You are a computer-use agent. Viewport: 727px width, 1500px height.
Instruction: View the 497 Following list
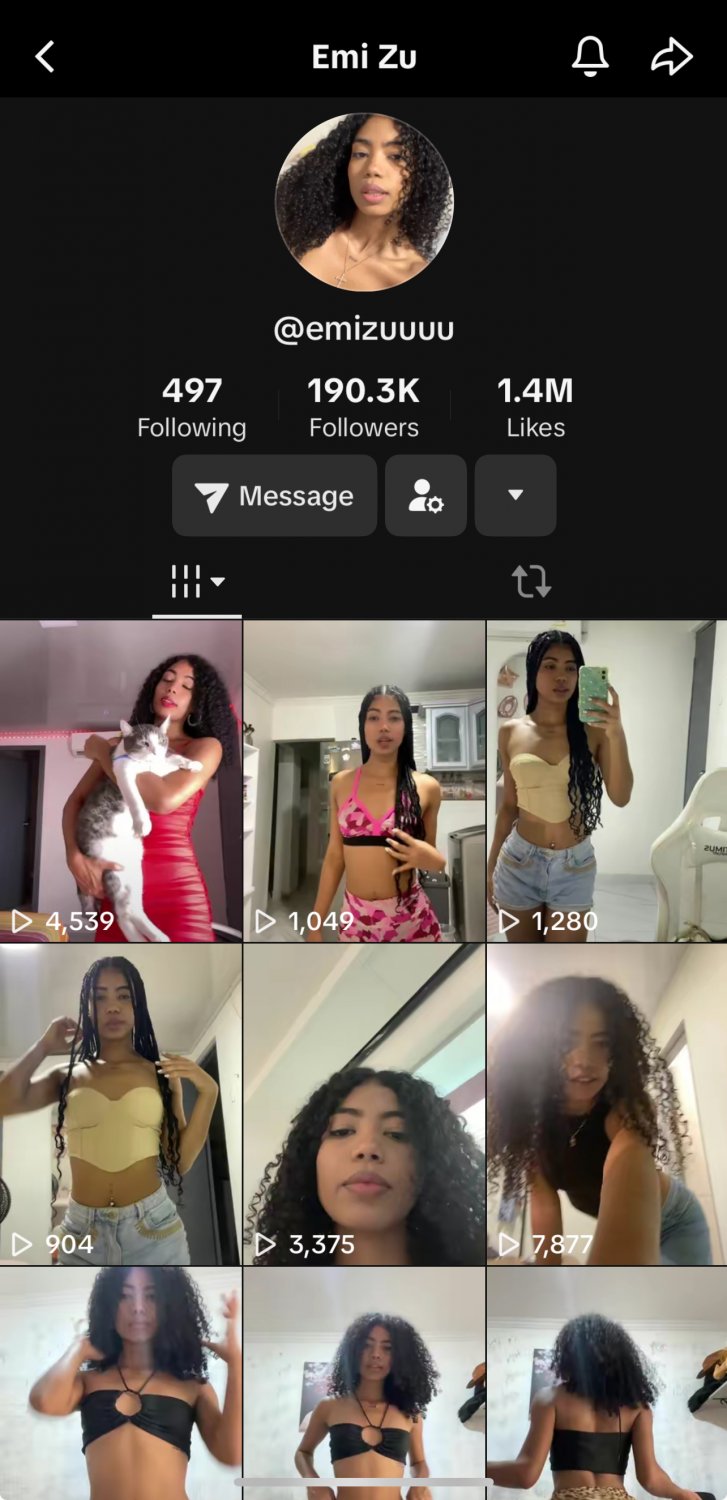pyautogui.click(x=191, y=407)
